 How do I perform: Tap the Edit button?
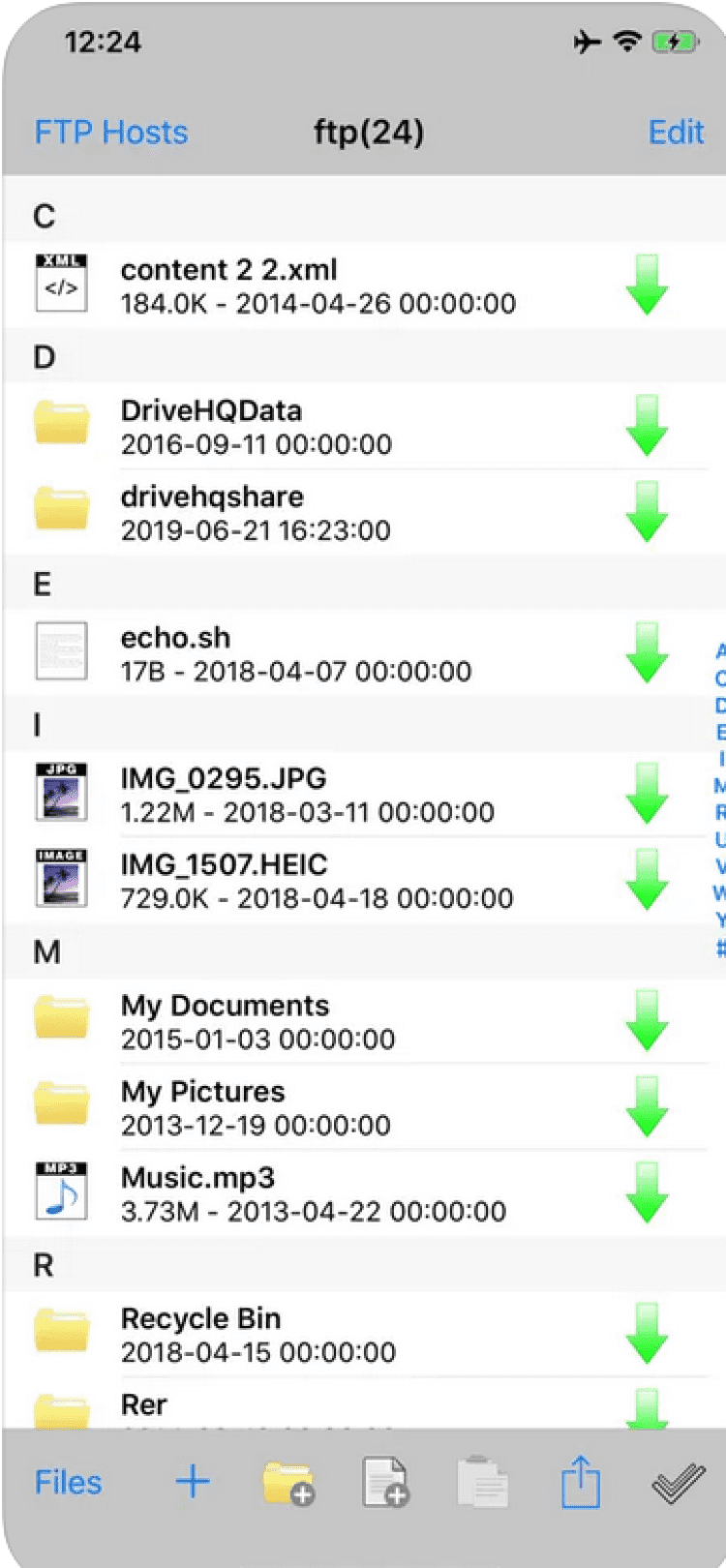pyautogui.click(x=676, y=133)
